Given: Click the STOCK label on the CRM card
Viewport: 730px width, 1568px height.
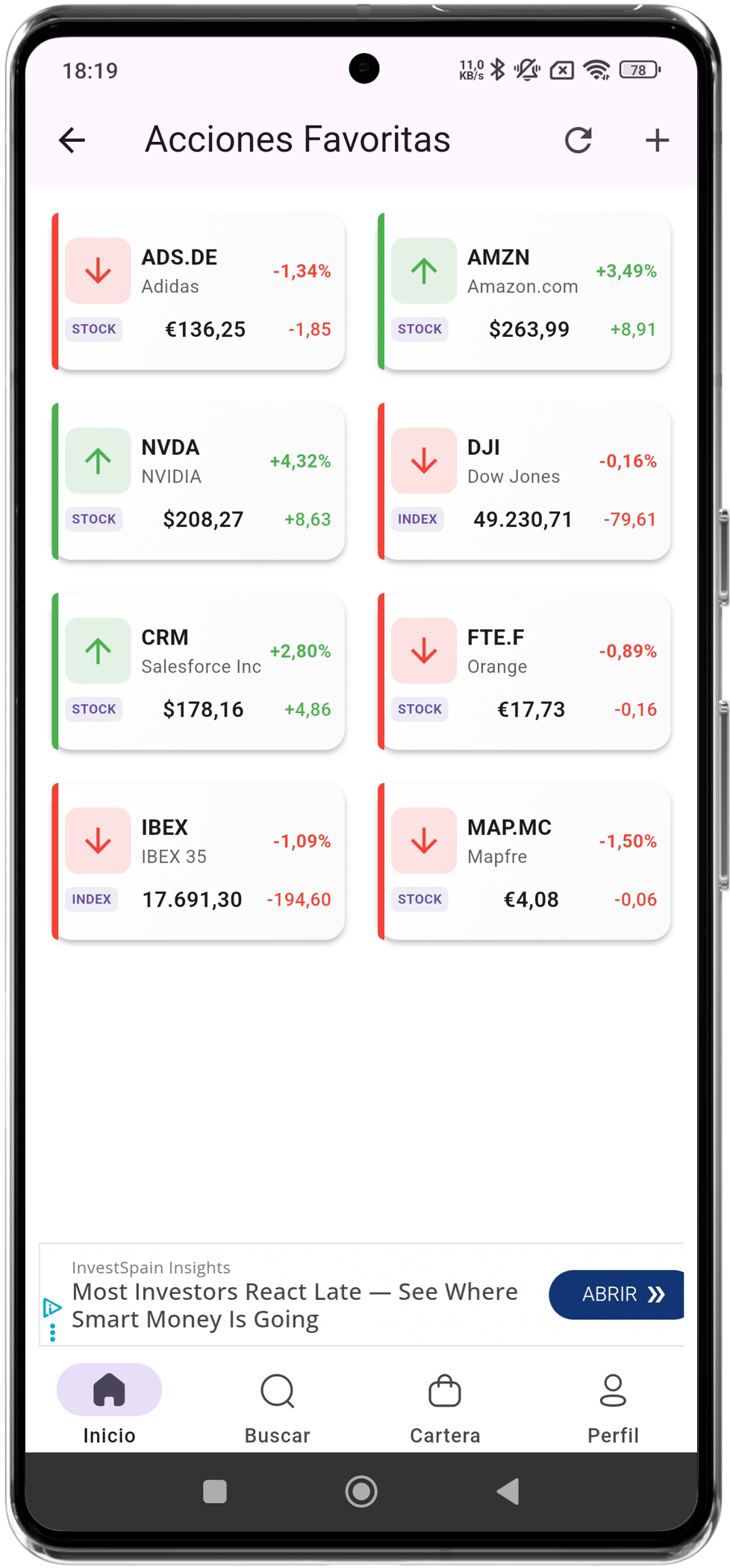Looking at the screenshot, I should [93, 709].
